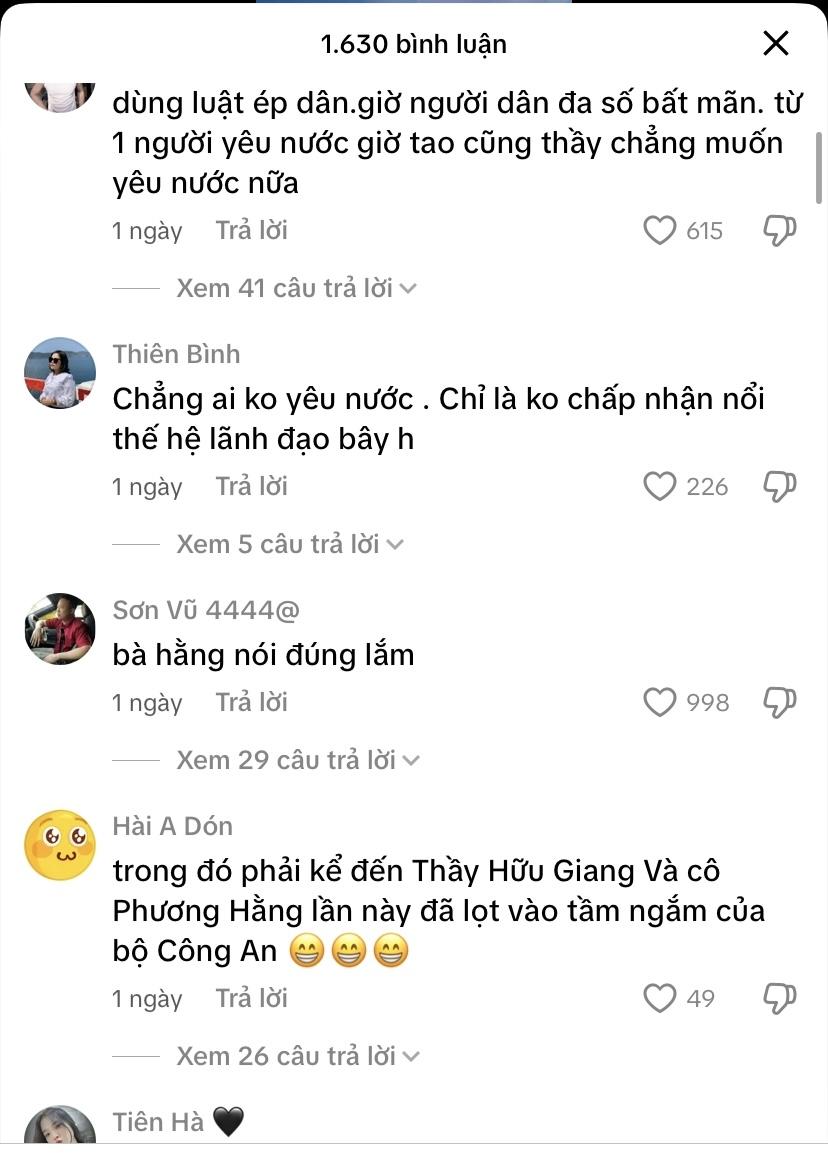Reply to Thiên Bình's comment
828x1153 pixels.
click(251, 487)
